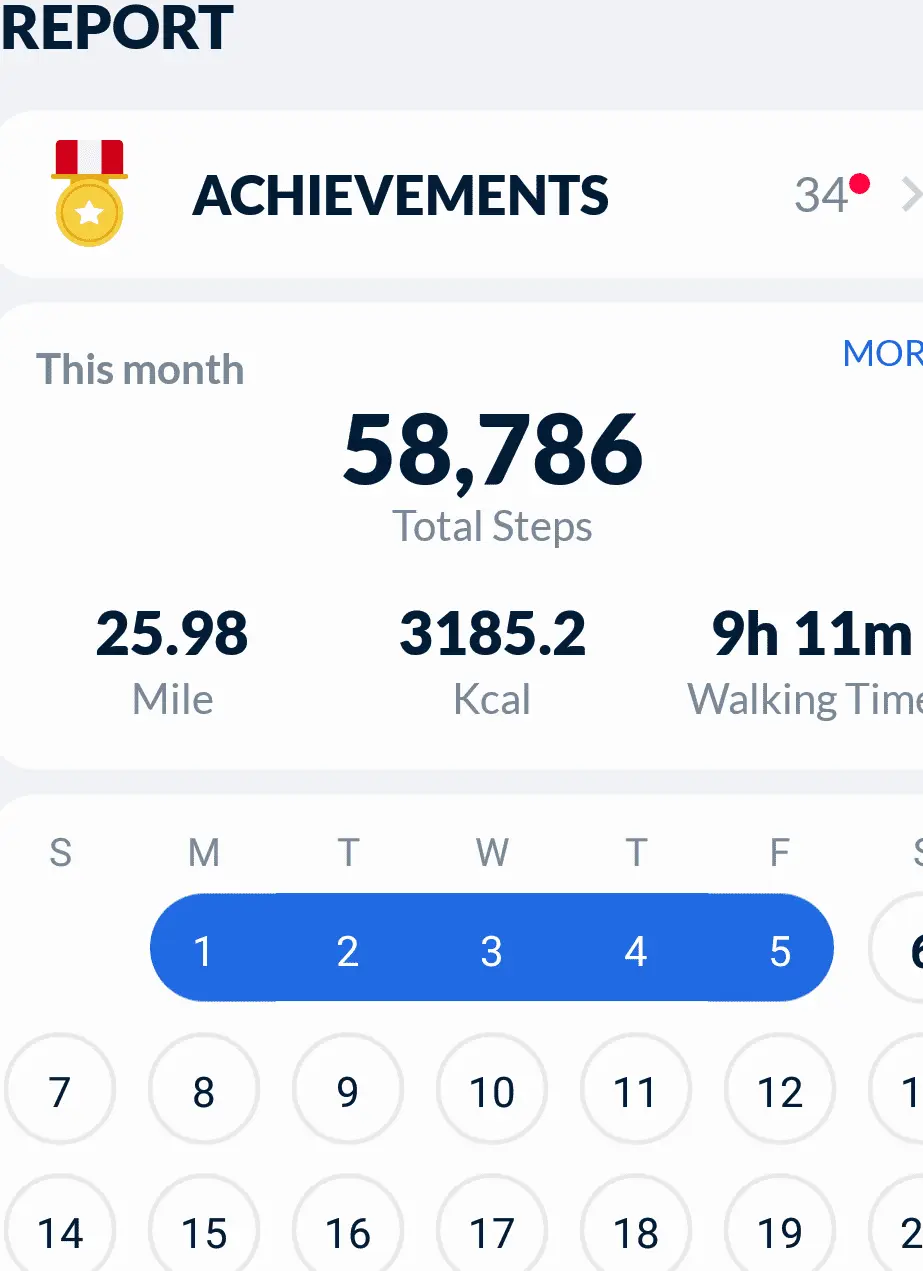Image resolution: width=923 pixels, height=1271 pixels.
Task: Choose day 8 on the calendar
Action: pyautogui.click(x=204, y=1092)
